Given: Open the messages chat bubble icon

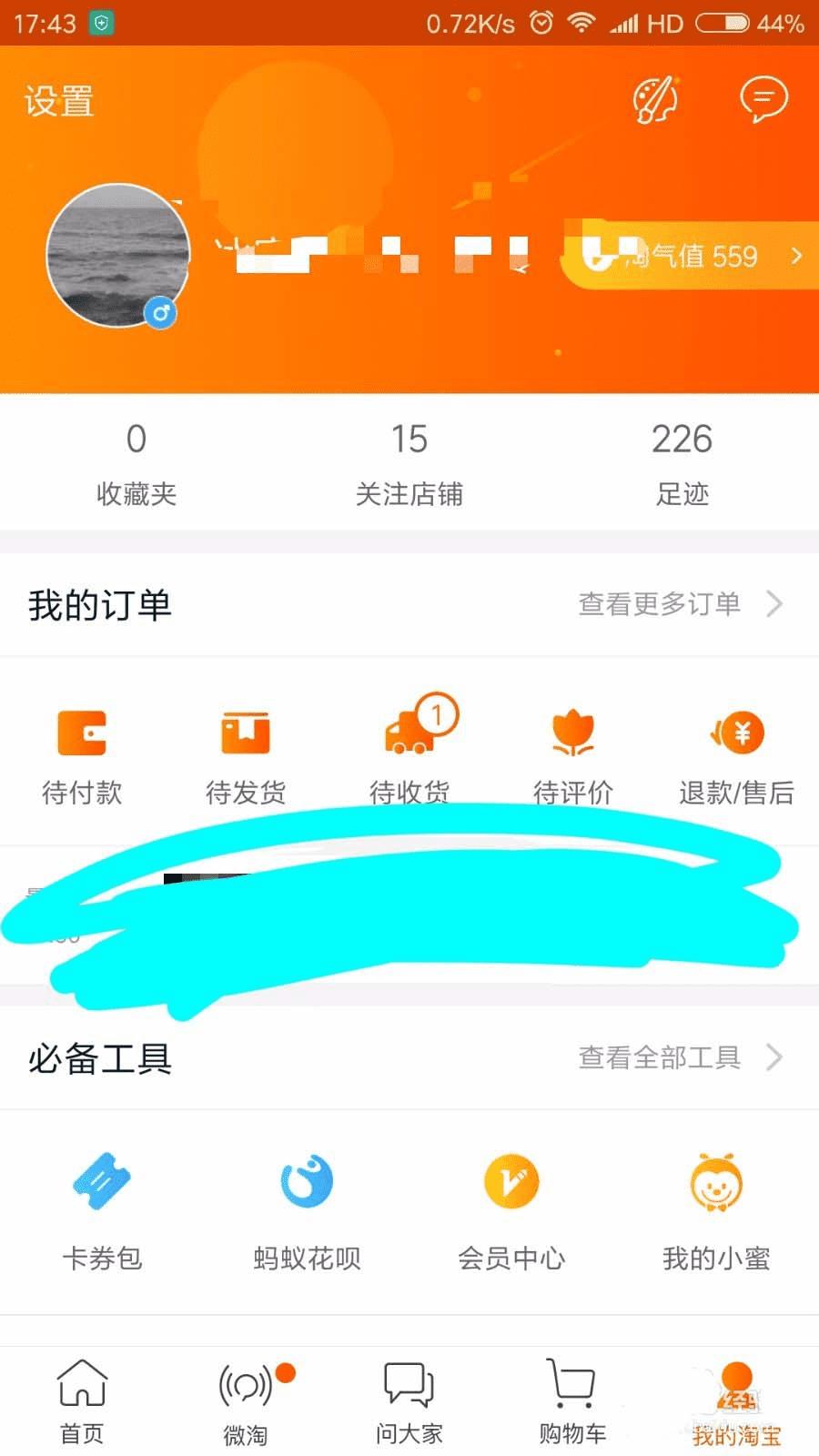Looking at the screenshot, I should (763, 99).
